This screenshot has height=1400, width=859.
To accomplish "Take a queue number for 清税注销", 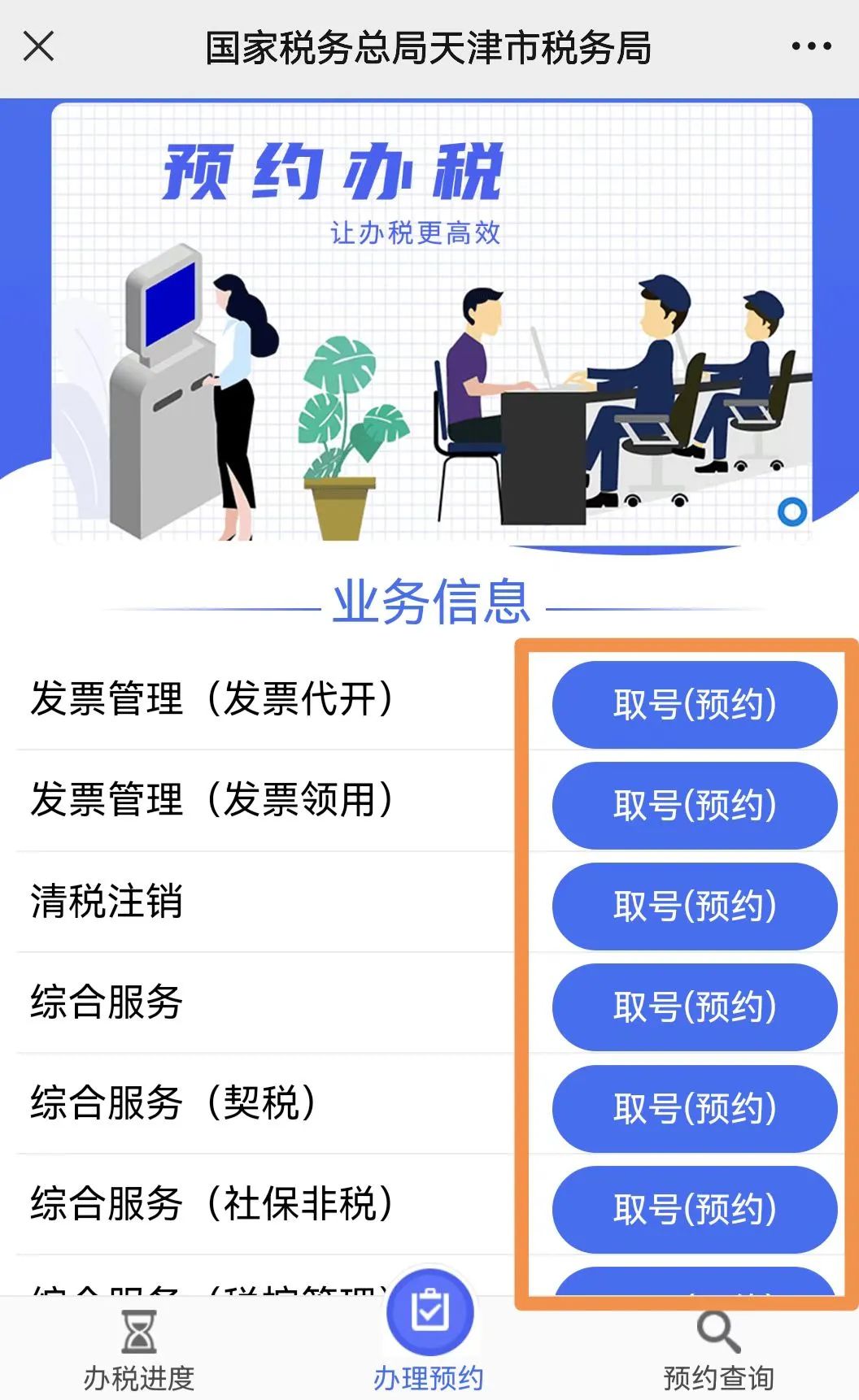I will click(x=694, y=906).
